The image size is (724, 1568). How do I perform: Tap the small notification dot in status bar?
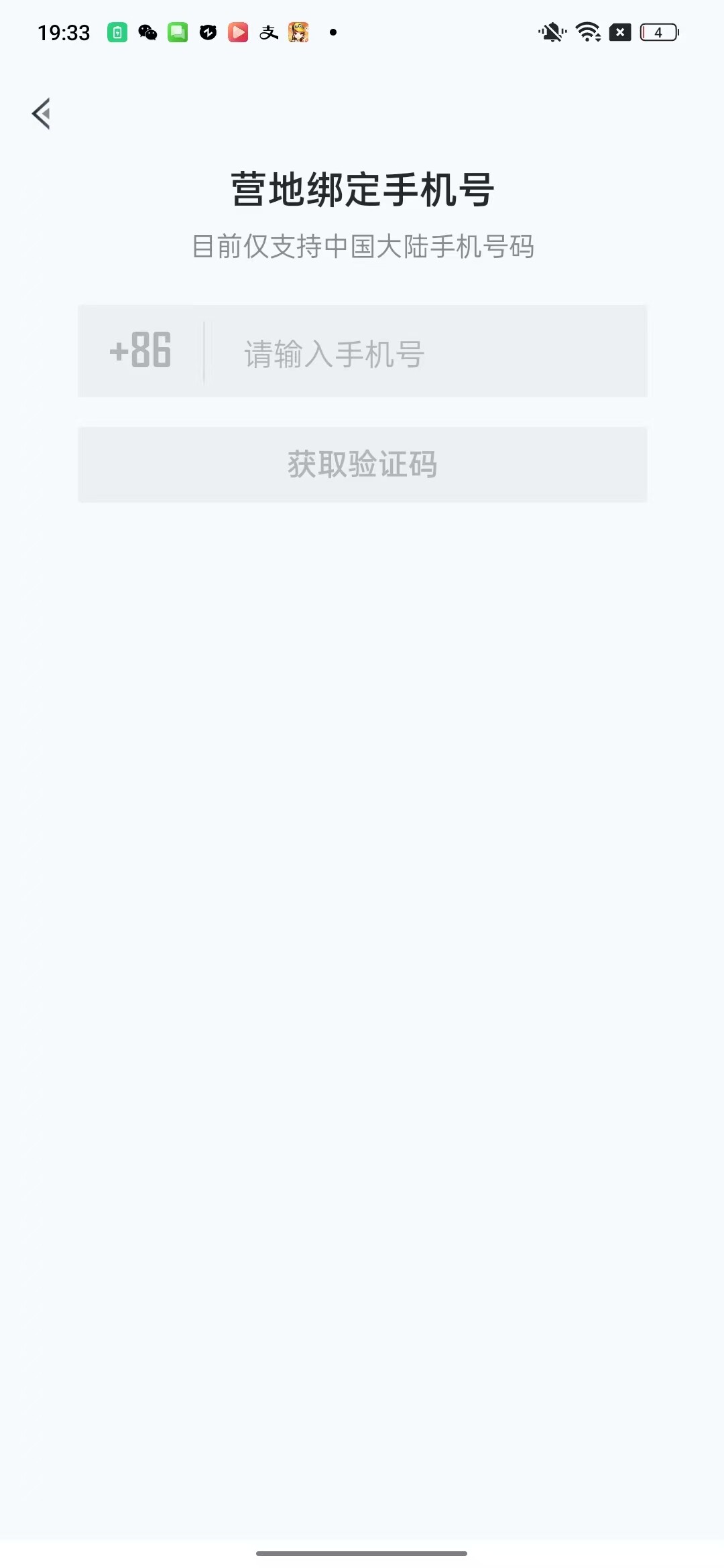pyautogui.click(x=332, y=31)
